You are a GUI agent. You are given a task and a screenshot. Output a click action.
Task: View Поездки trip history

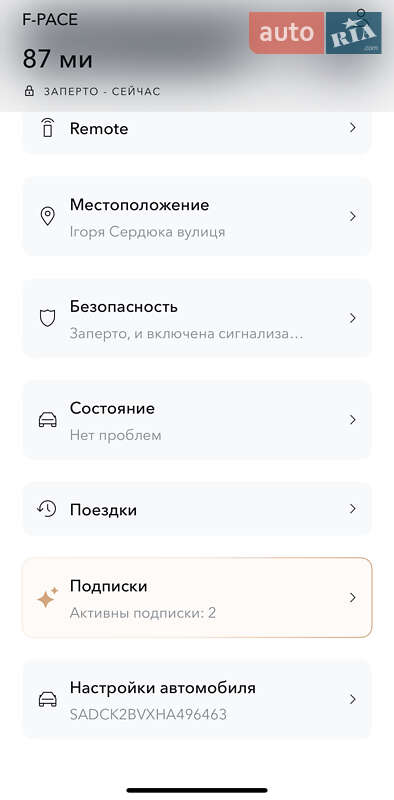click(x=197, y=509)
